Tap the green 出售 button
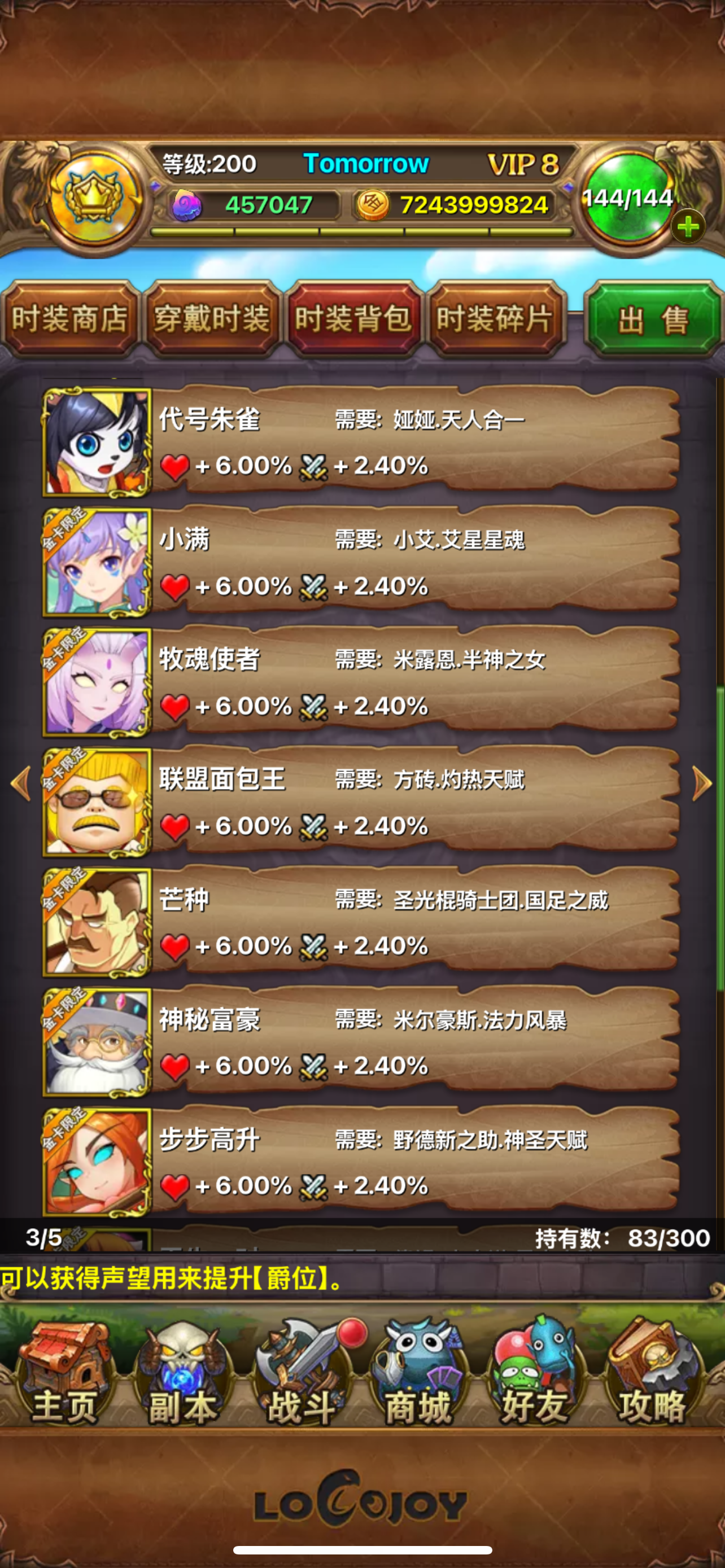Image resolution: width=725 pixels, height=1568 pixels. (x=653, y=318)
